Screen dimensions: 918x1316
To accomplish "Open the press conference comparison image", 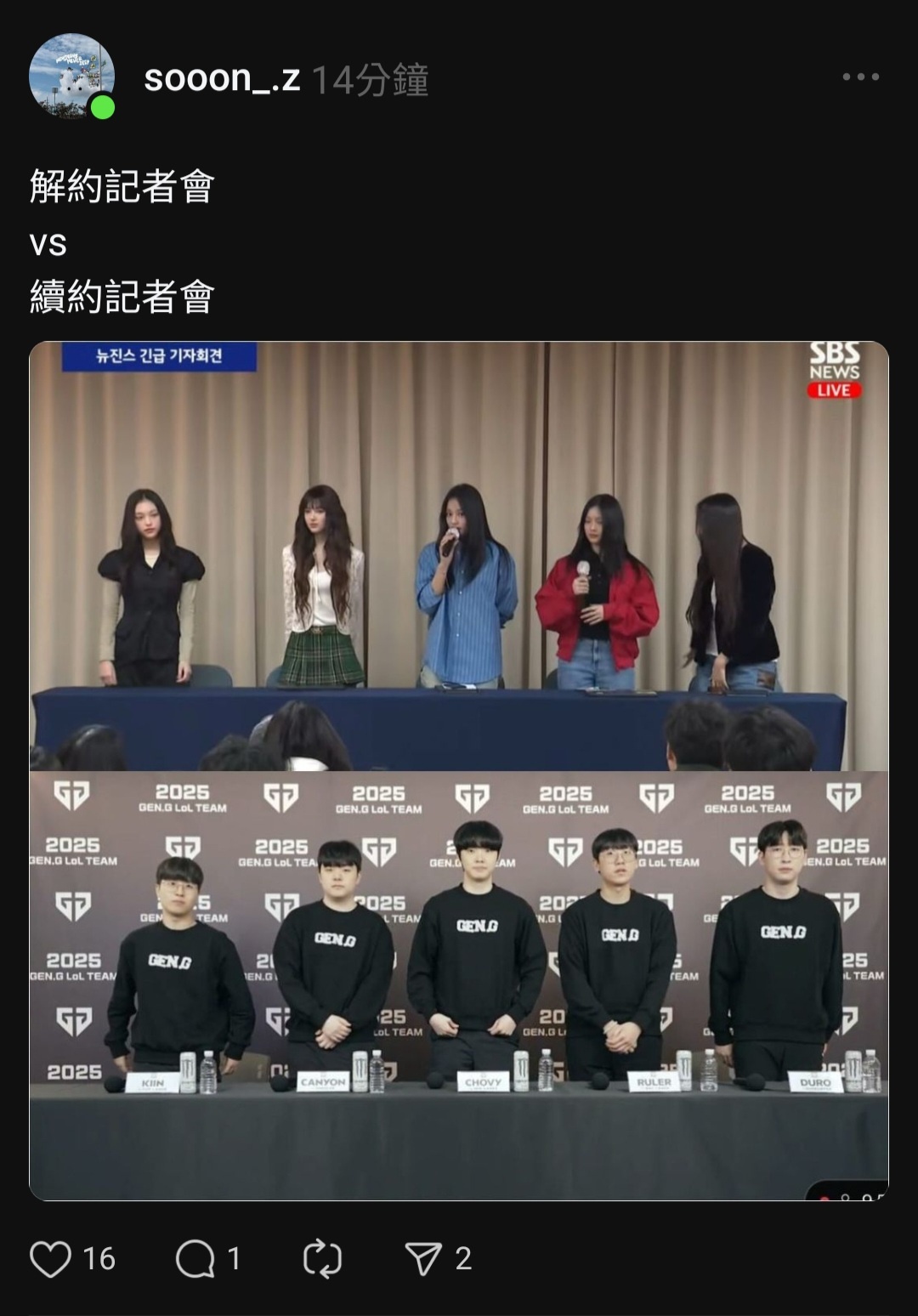I will 459,770.
